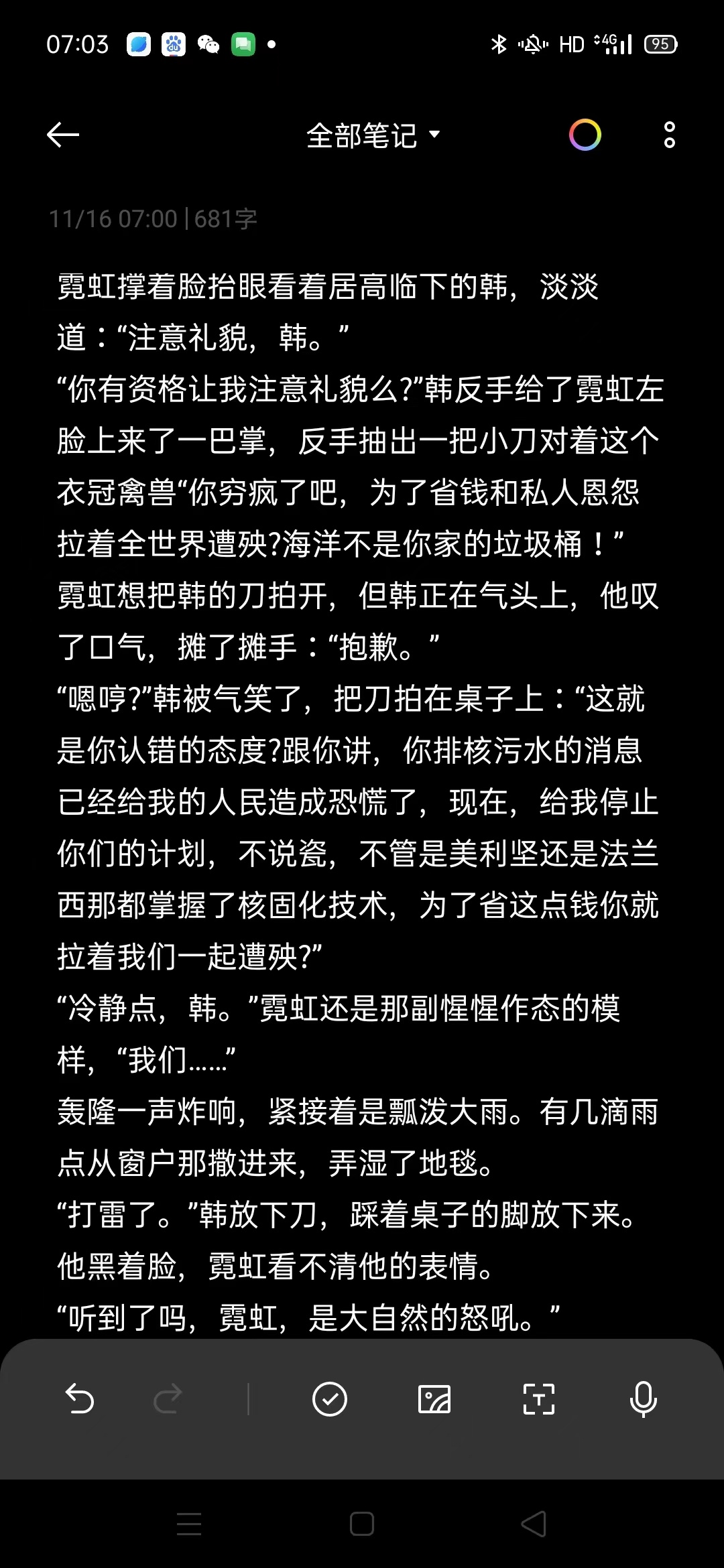Open the text scan tool
This screenshot has height=1568, width=724.
click(539, 1398)
